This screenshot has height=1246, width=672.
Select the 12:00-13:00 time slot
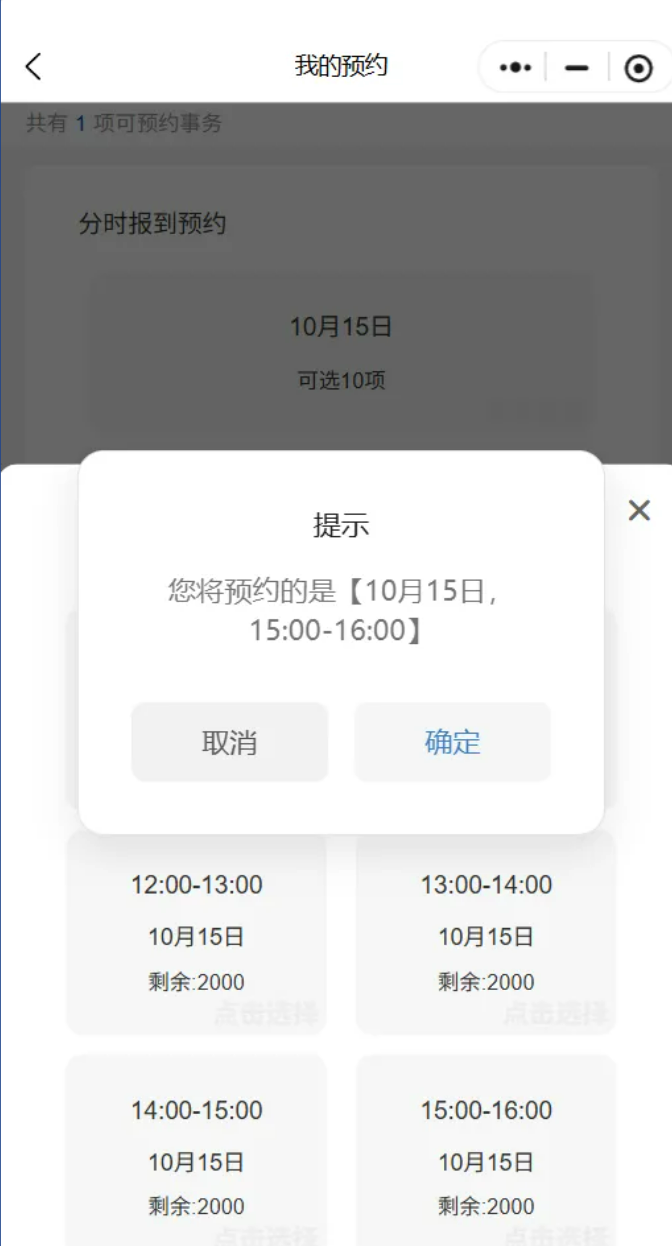point(196,932)
